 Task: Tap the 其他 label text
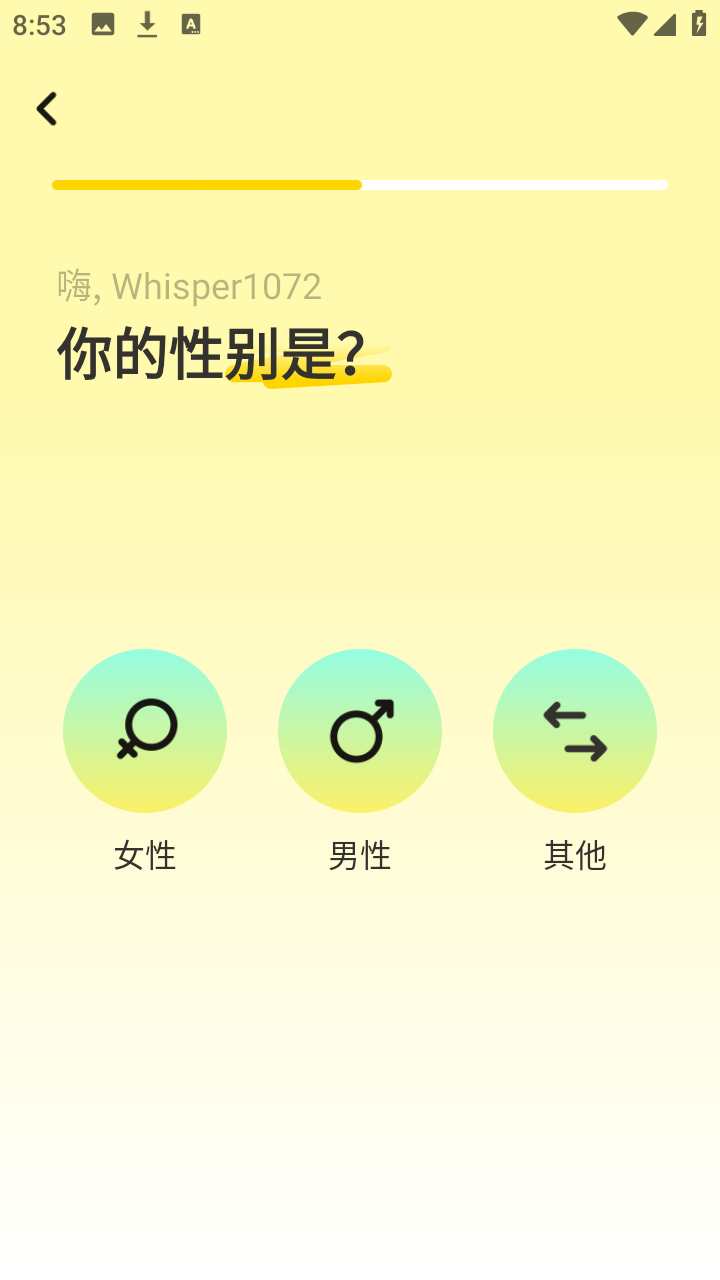click(x=574, y=855)
